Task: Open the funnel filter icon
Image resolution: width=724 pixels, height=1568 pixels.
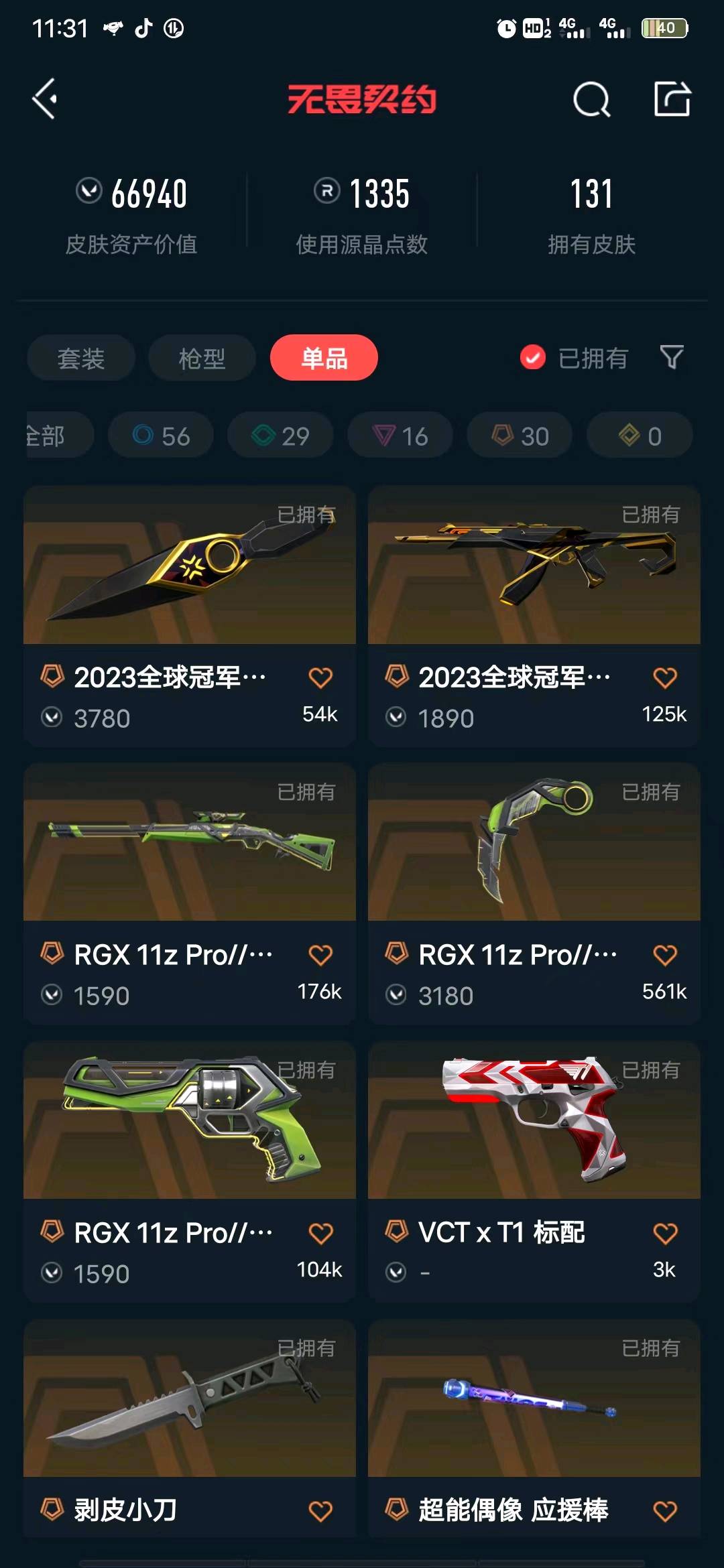Action: click(x=672, y=357)
